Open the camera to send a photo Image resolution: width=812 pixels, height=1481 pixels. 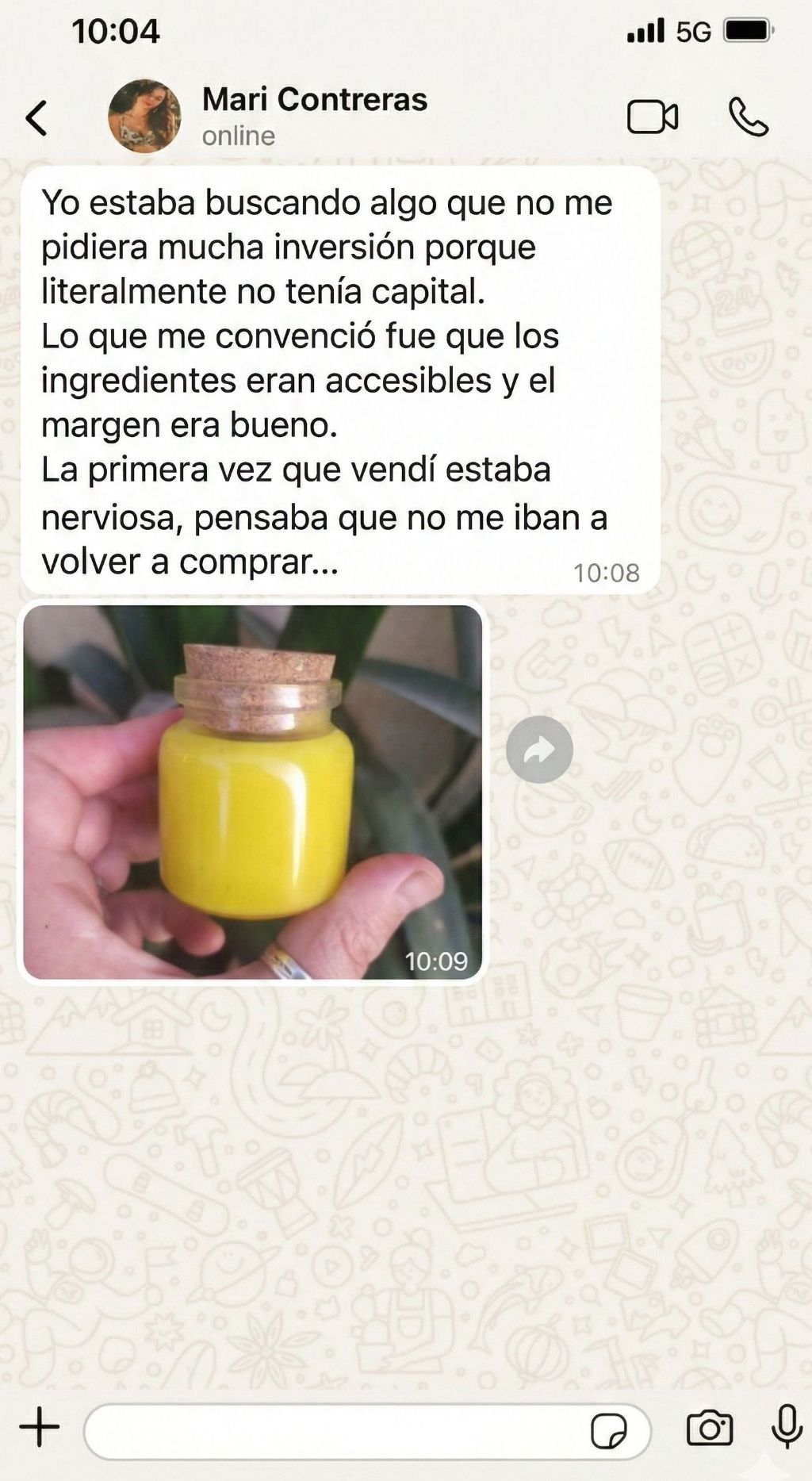(709, 1429)
